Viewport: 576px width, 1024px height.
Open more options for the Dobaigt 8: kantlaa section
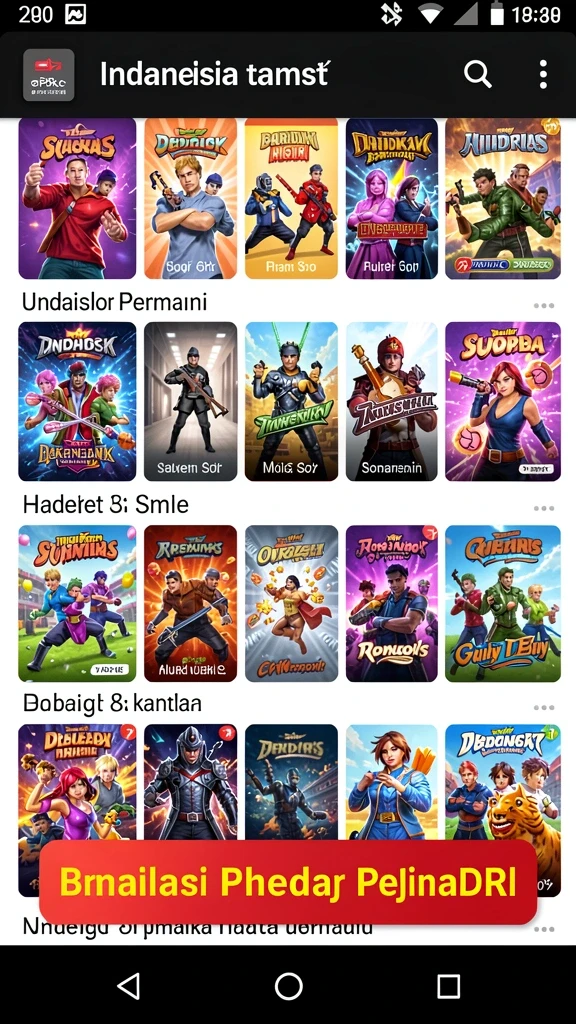point(543,707)
